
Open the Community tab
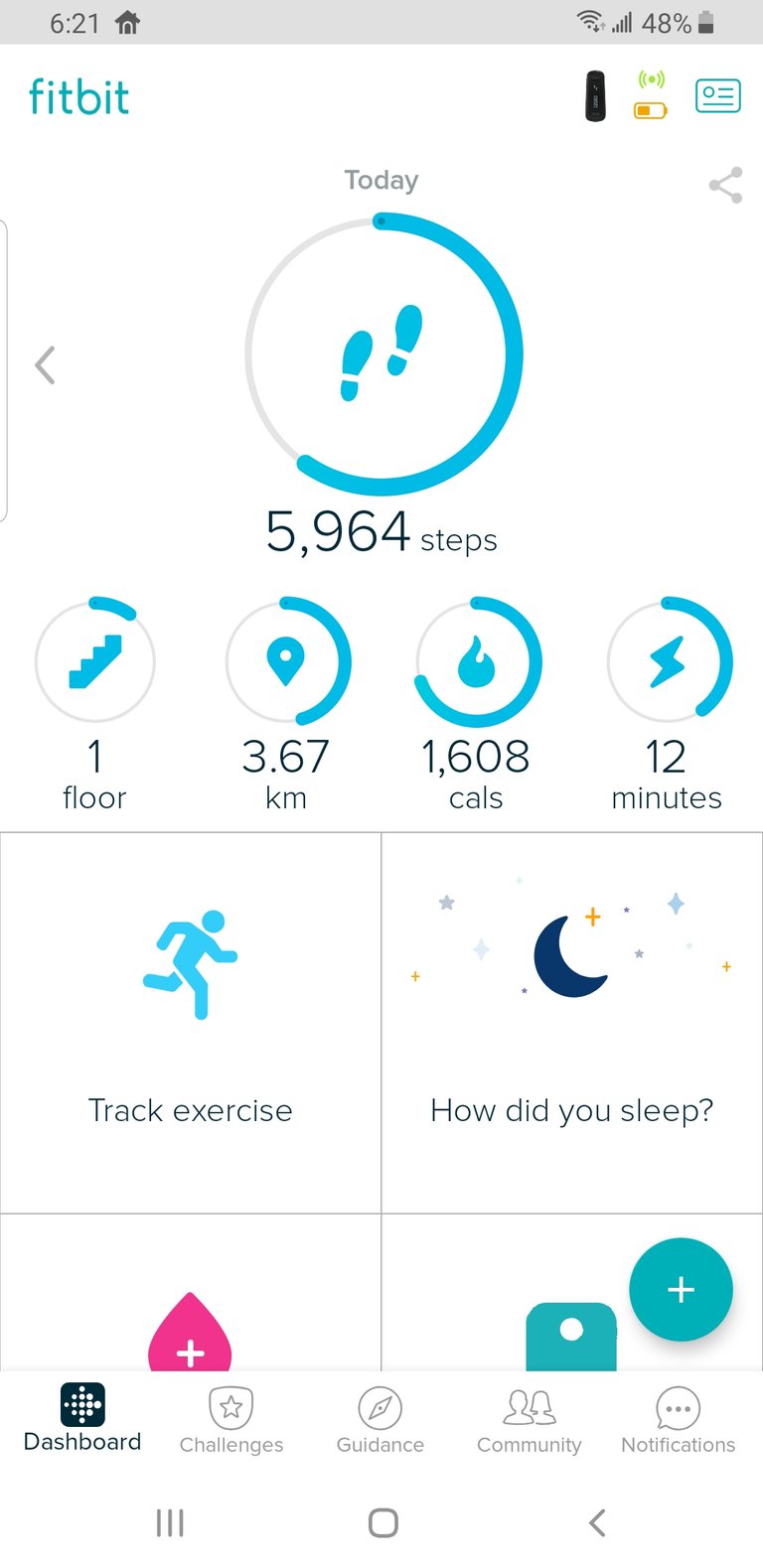(x=530, y=1421)
